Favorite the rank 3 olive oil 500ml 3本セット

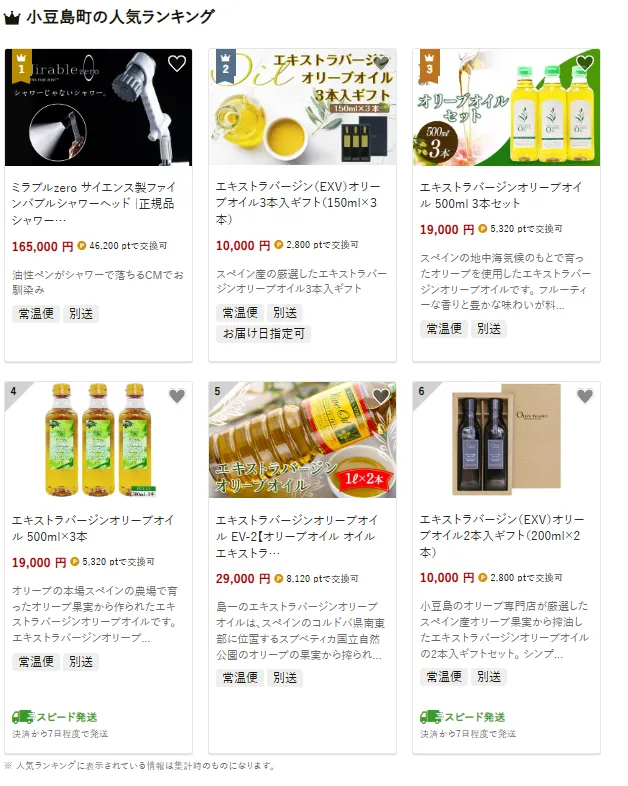tap(585, 64)
